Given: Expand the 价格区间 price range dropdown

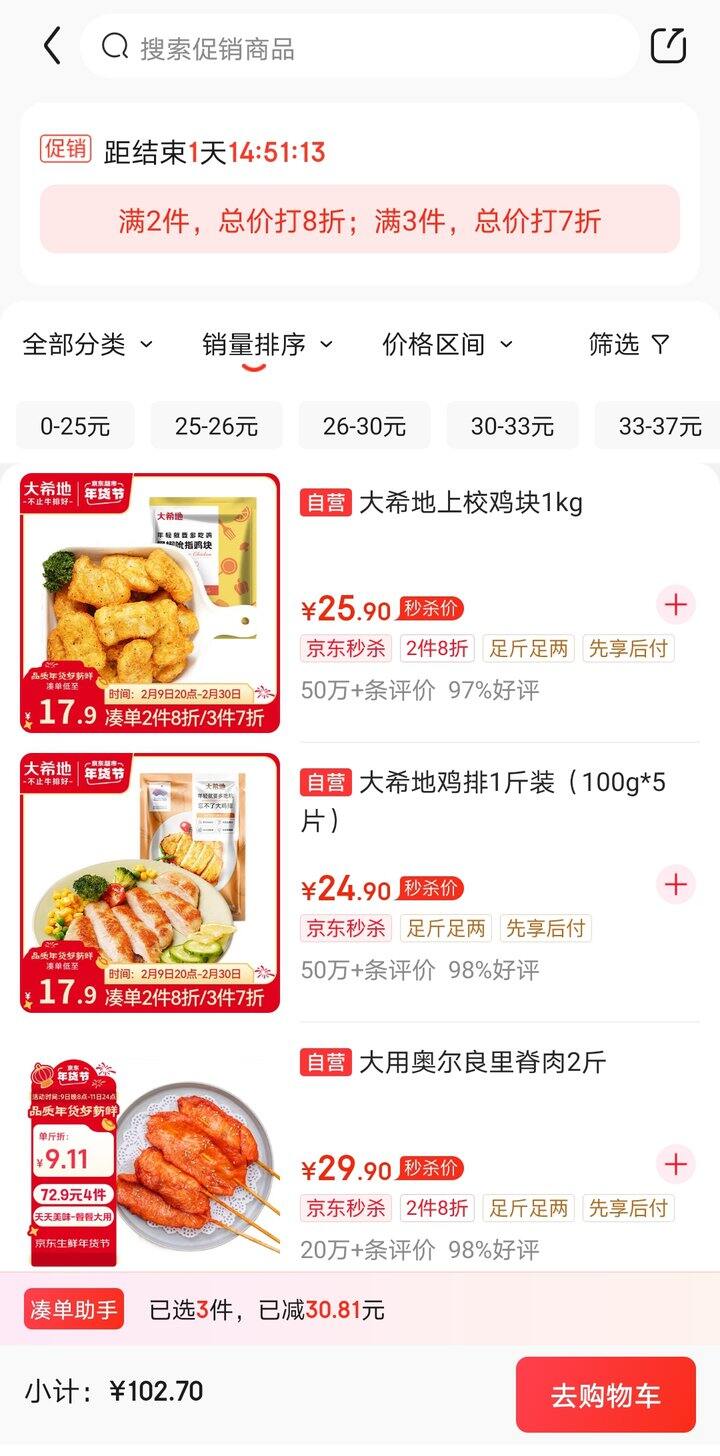Looking at the screenshot, I should point(447,345).
